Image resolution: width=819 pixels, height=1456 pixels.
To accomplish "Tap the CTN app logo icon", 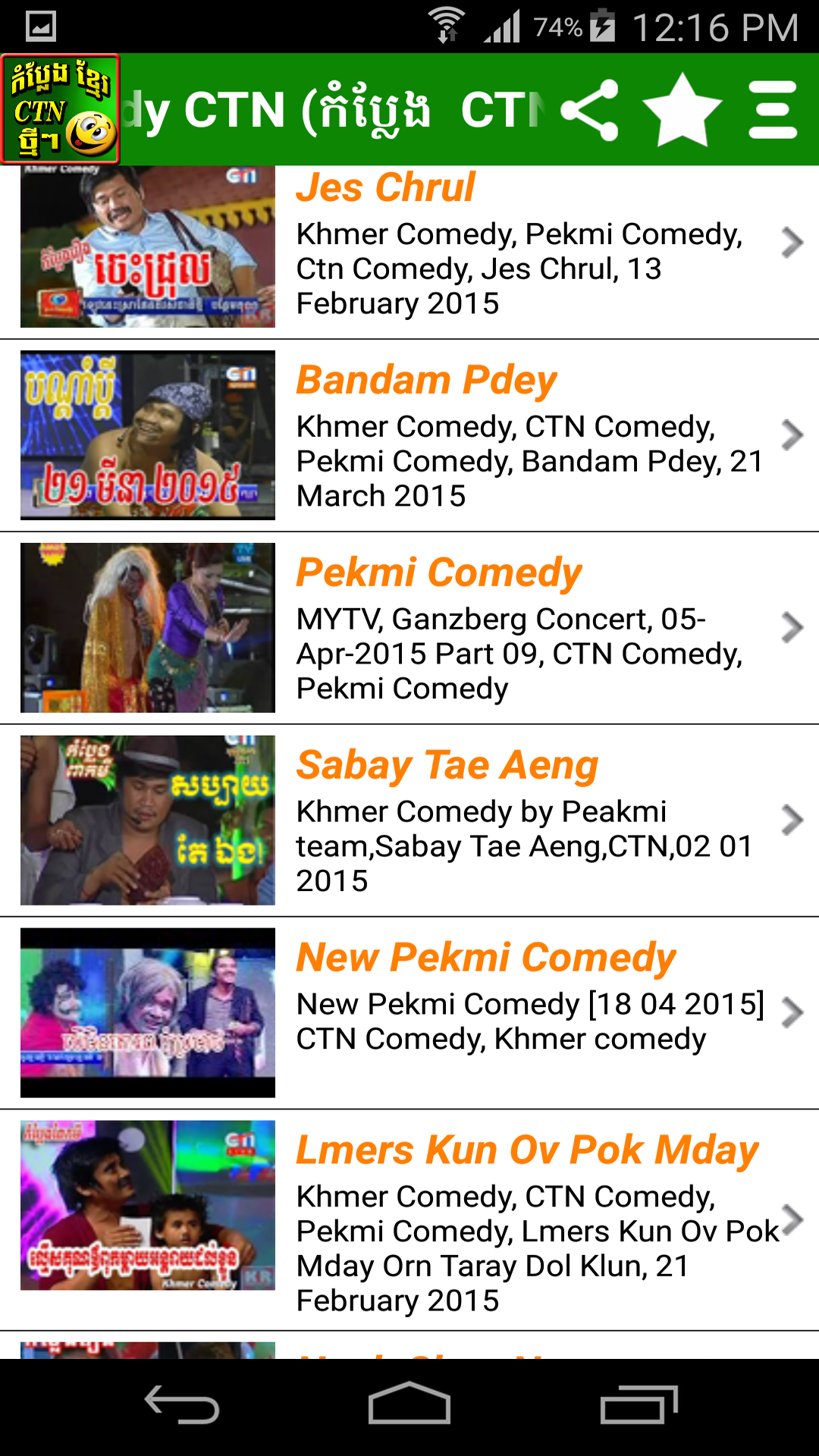I will [x=61, y=109].
